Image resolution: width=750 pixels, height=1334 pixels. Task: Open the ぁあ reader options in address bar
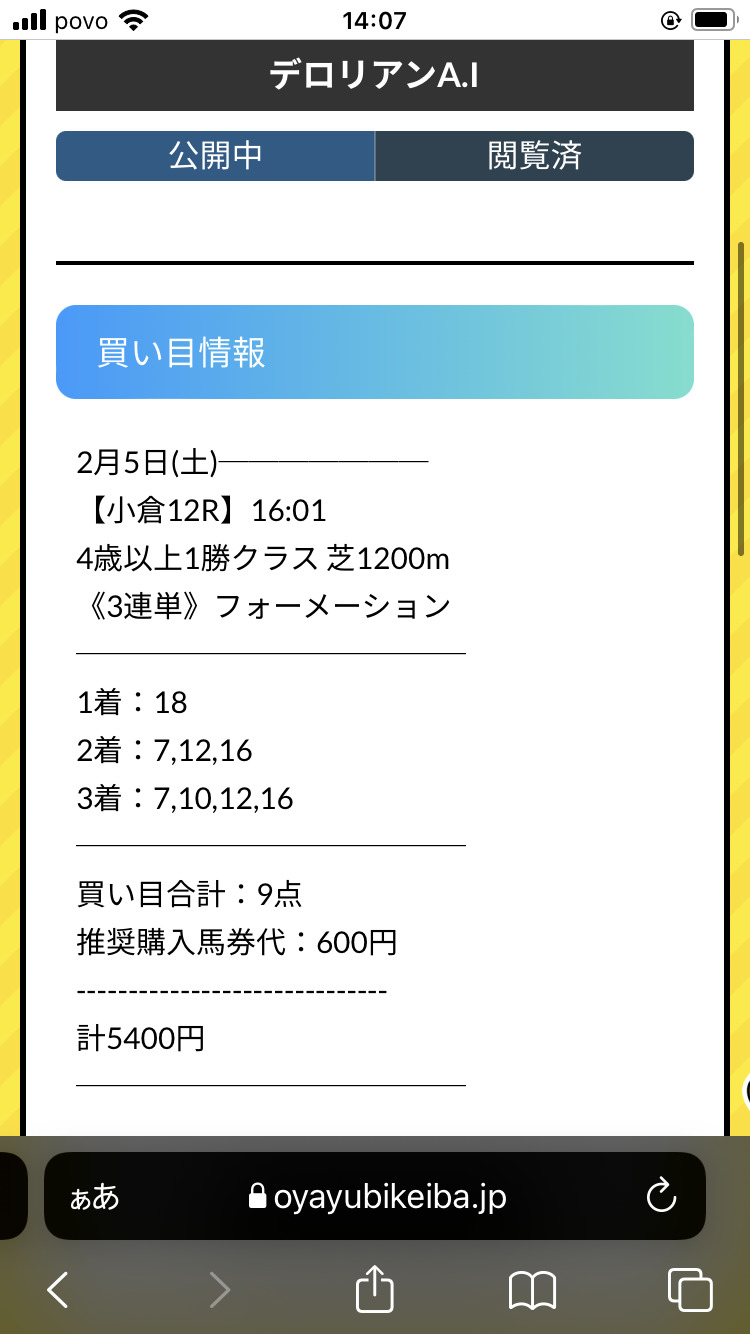tap(95, 1197)
